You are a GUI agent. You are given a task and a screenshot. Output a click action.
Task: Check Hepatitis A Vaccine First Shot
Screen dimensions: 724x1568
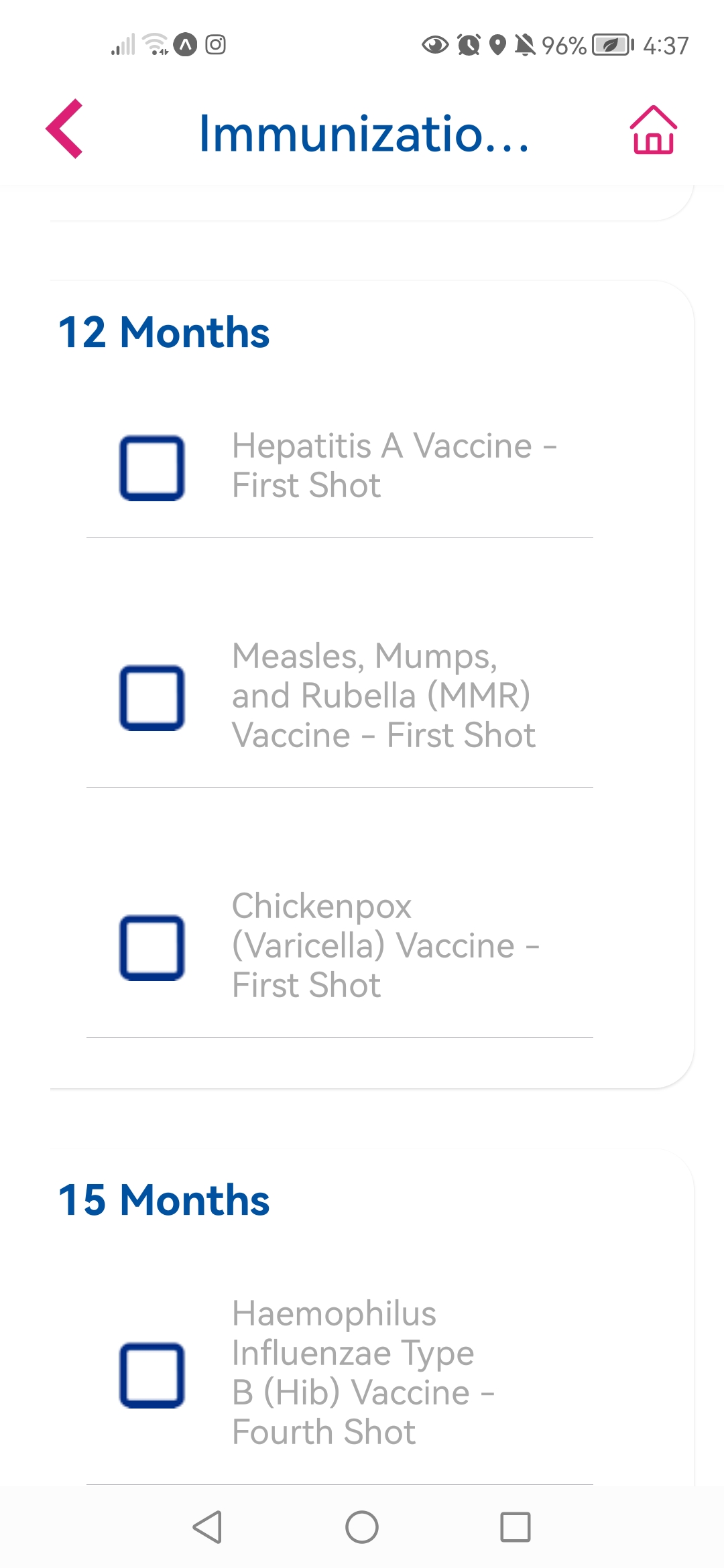click(152, 468)
